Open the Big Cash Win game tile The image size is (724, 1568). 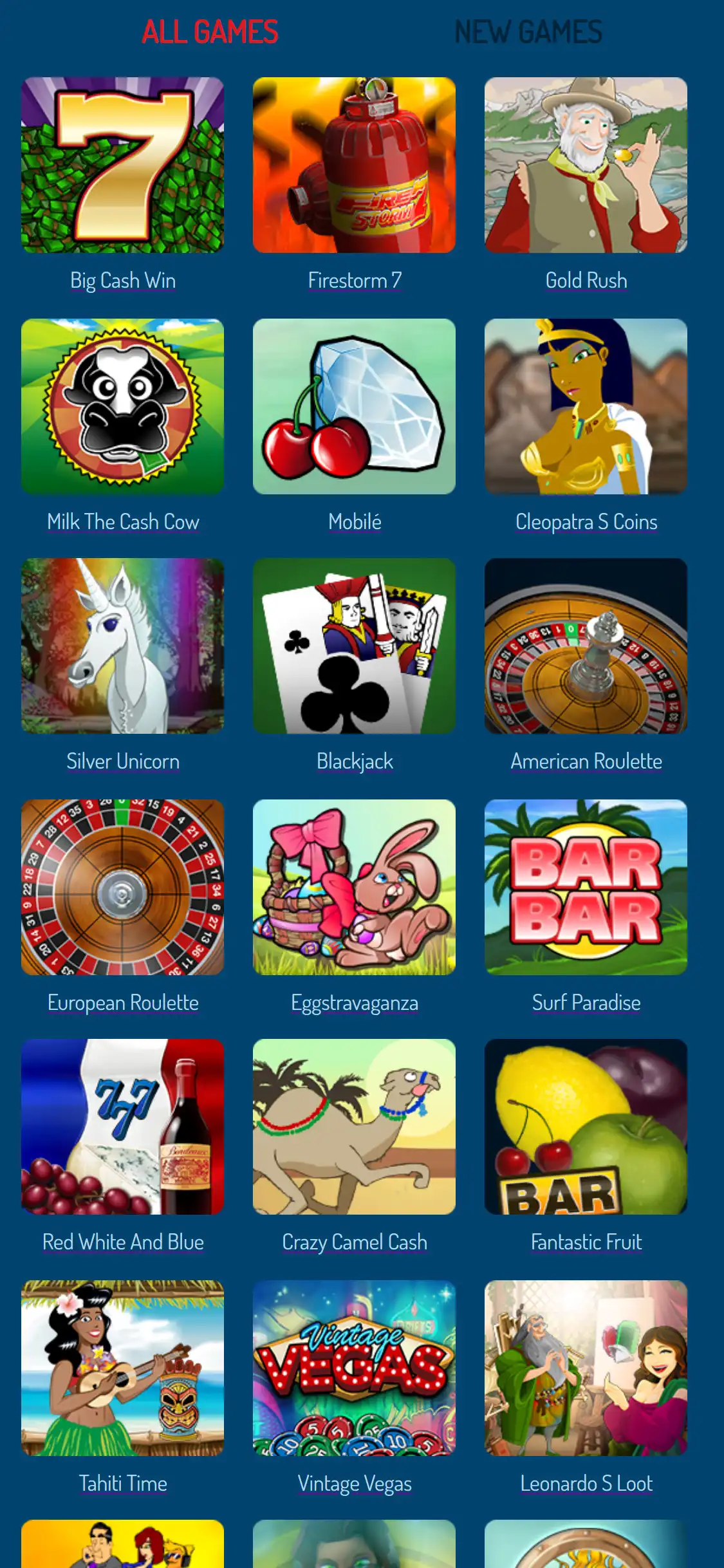click(x=122, y=165)
